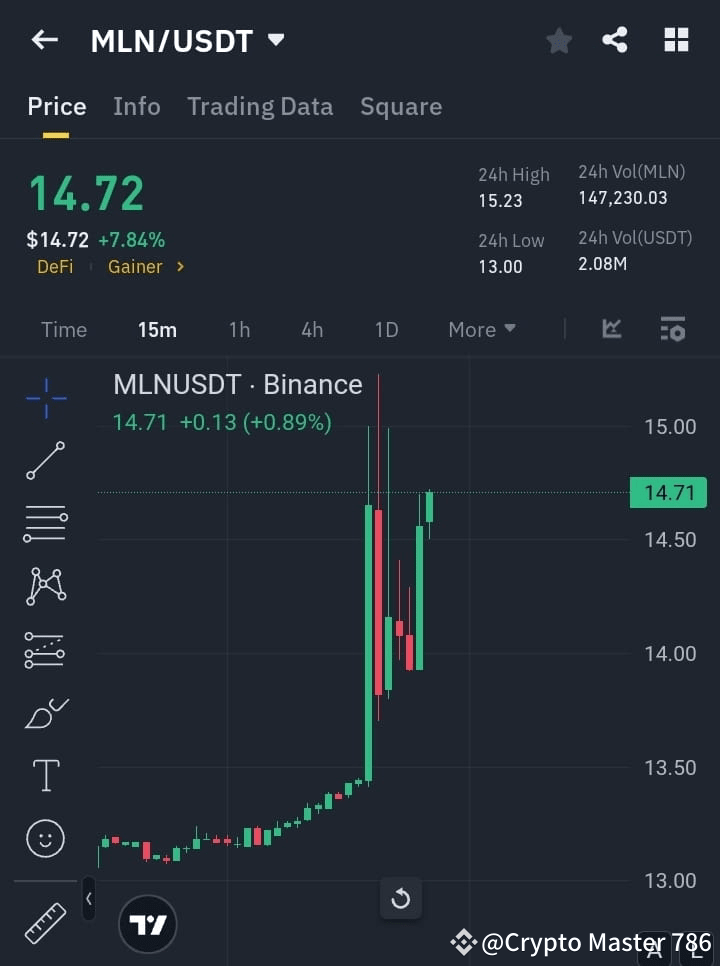Viewport: 720px width, 966px height.
Task: Select the 1h timeframe
Action: pos(239,329)
